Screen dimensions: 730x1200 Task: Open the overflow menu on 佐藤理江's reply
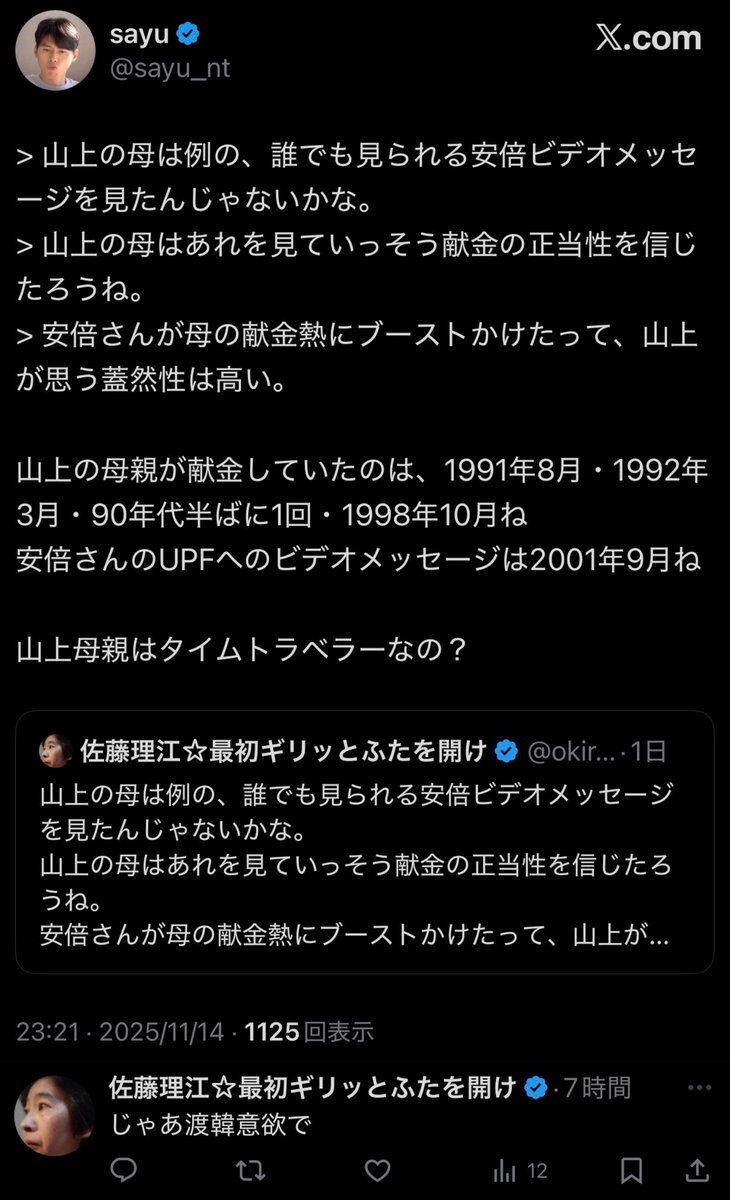700,1087
